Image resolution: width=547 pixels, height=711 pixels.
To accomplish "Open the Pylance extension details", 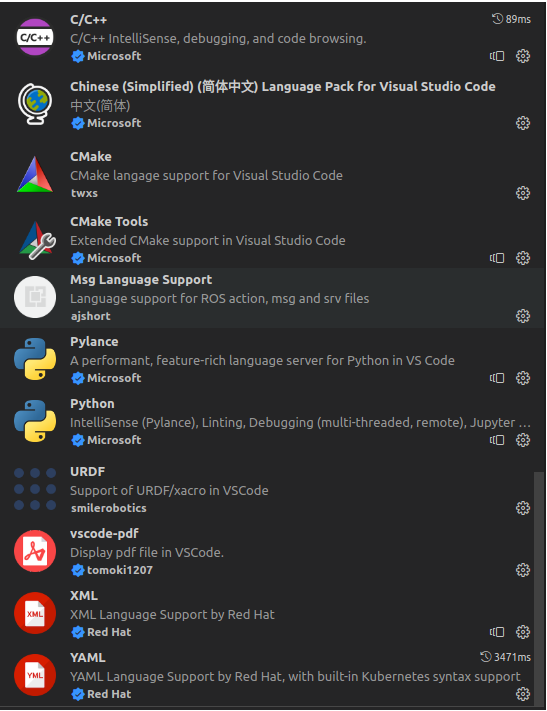I will pos(272,360).
